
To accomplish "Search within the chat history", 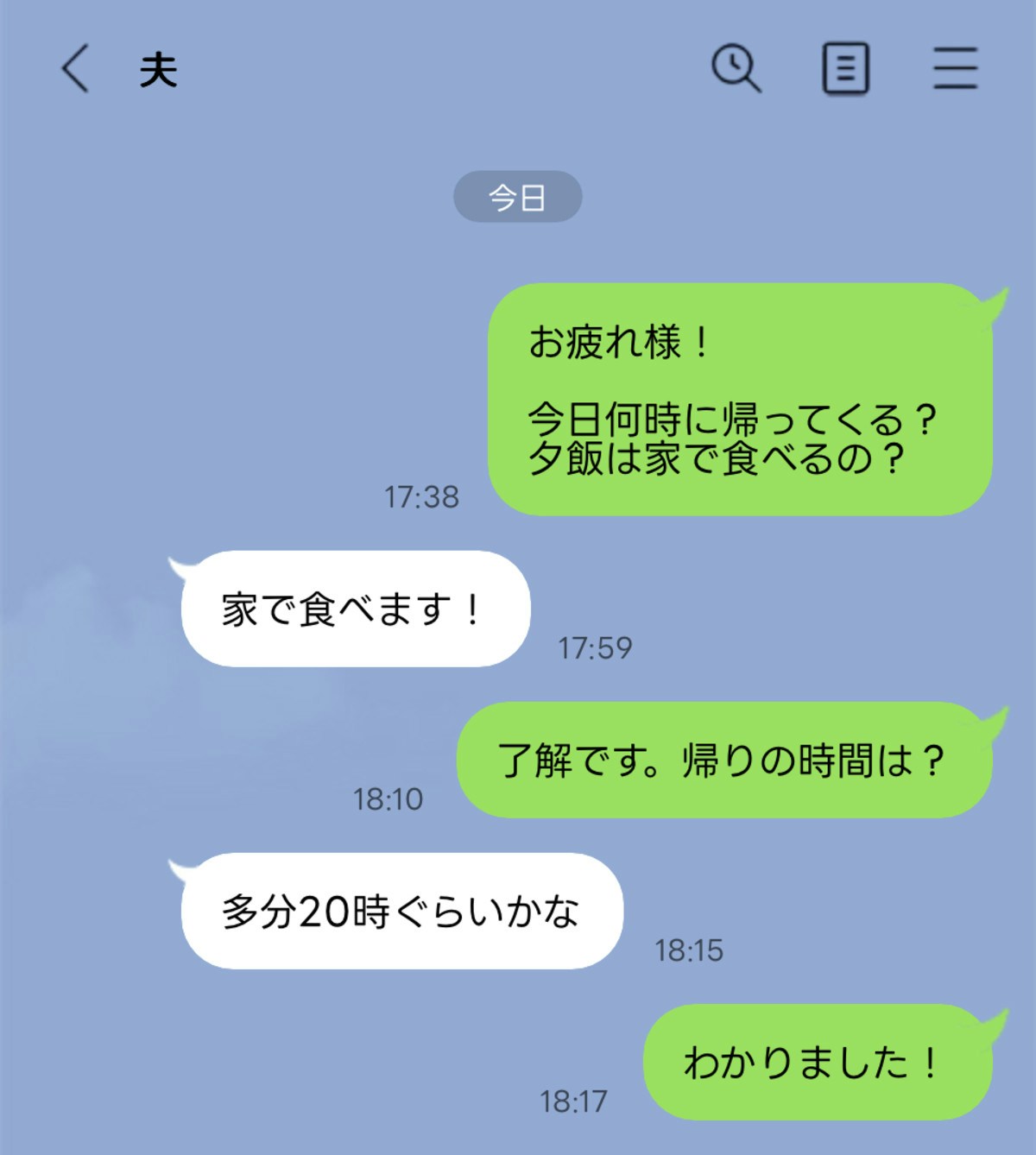I will coord(736,68).
